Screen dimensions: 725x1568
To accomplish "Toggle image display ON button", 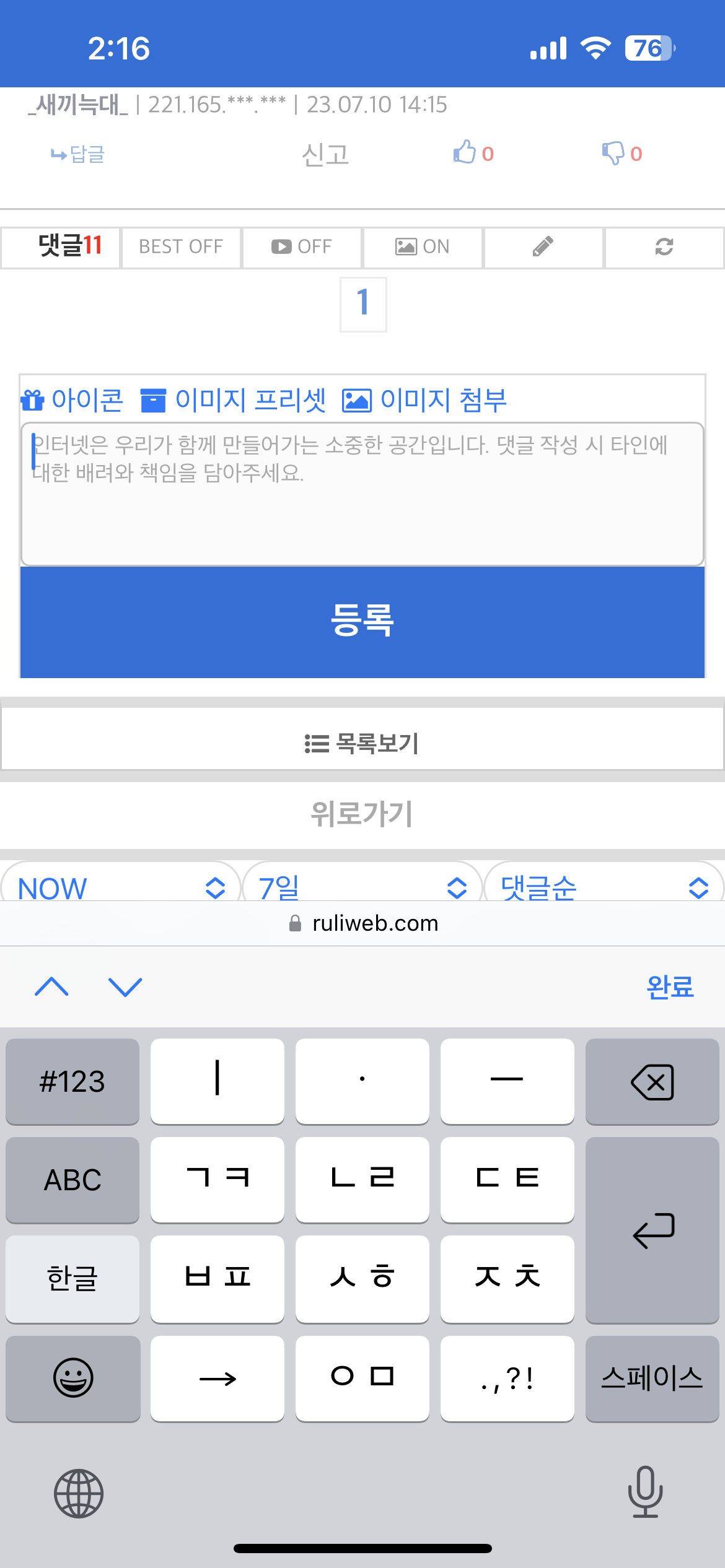I will tap(423, 247).
